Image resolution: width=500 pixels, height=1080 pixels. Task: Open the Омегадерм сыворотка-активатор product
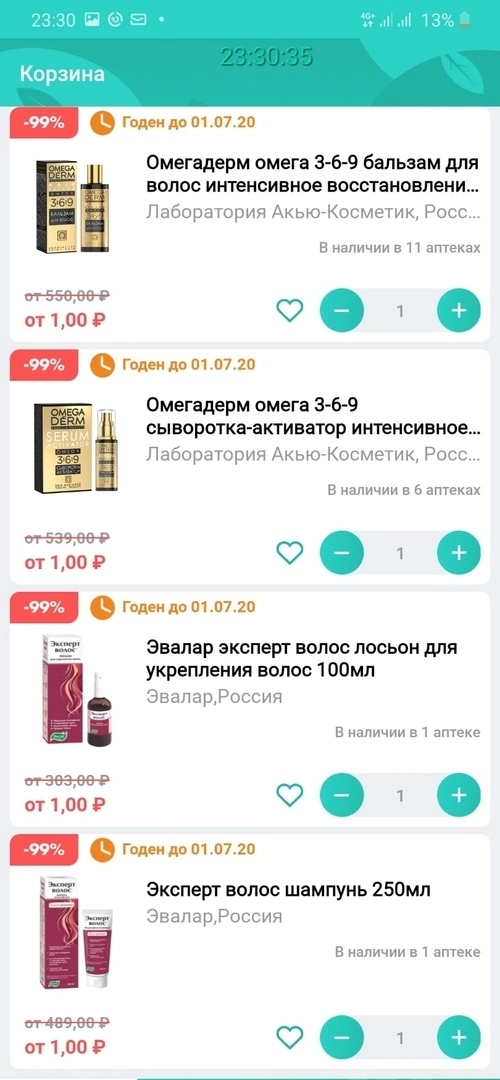pos(313,417)
